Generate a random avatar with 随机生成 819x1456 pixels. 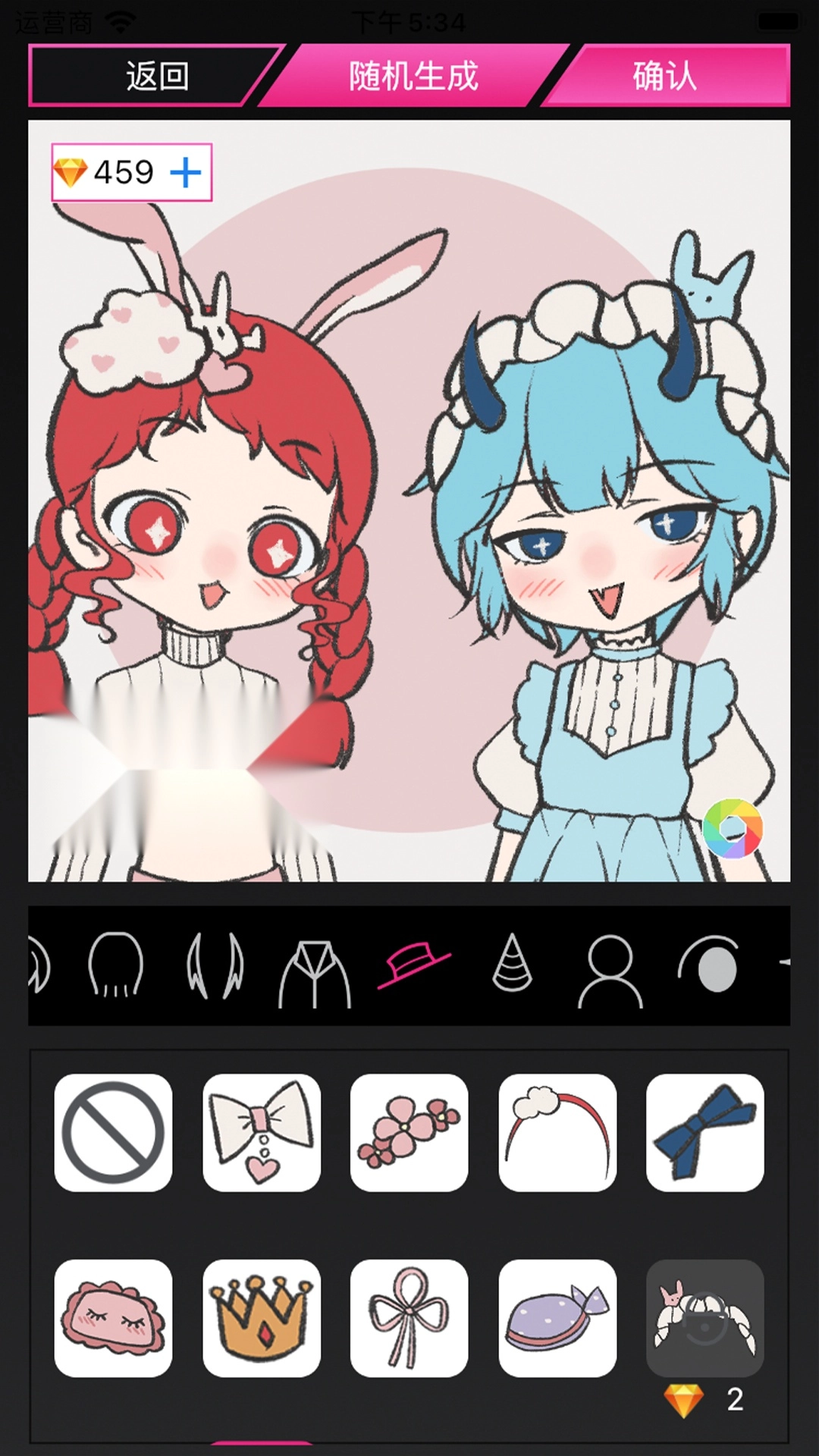[x=413, y=76]
